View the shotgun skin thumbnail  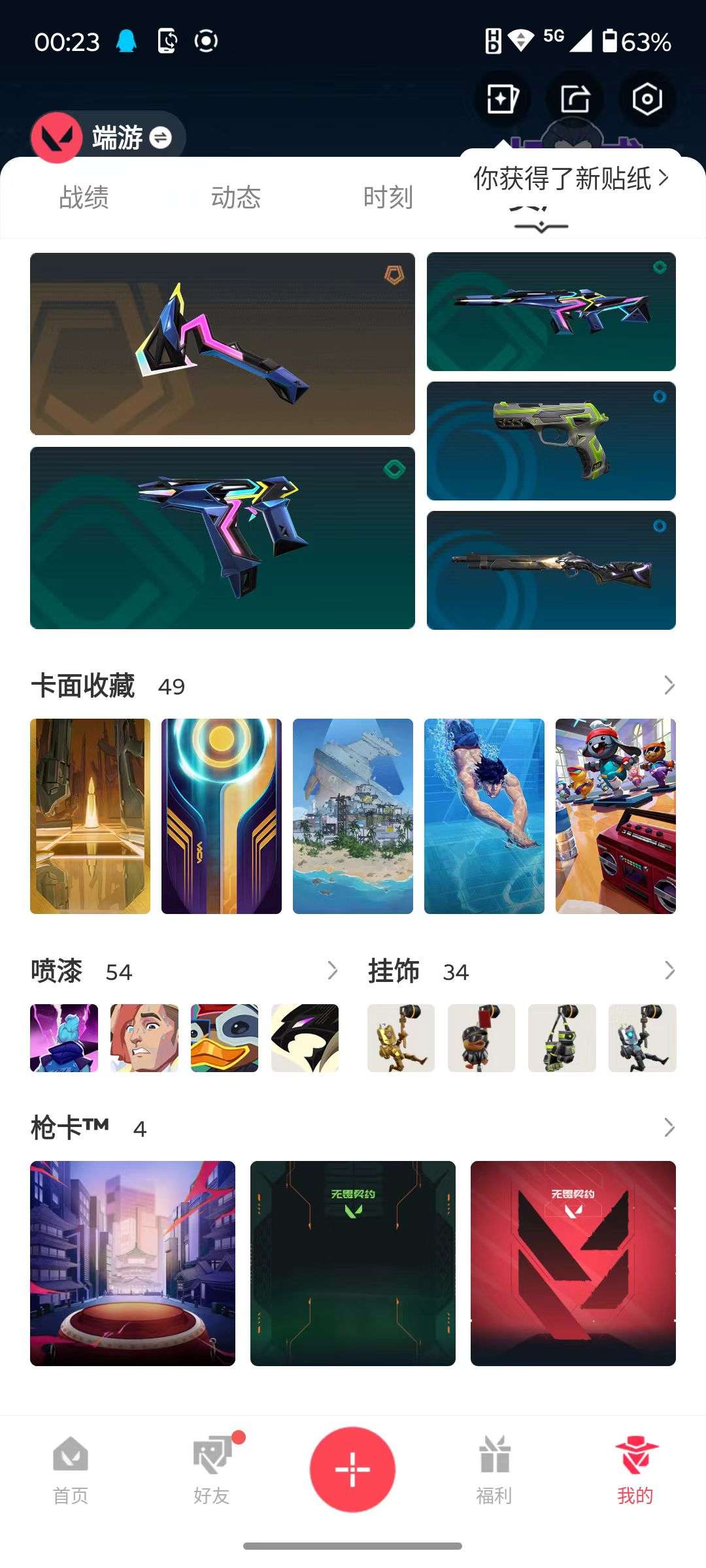coord(552,570)
